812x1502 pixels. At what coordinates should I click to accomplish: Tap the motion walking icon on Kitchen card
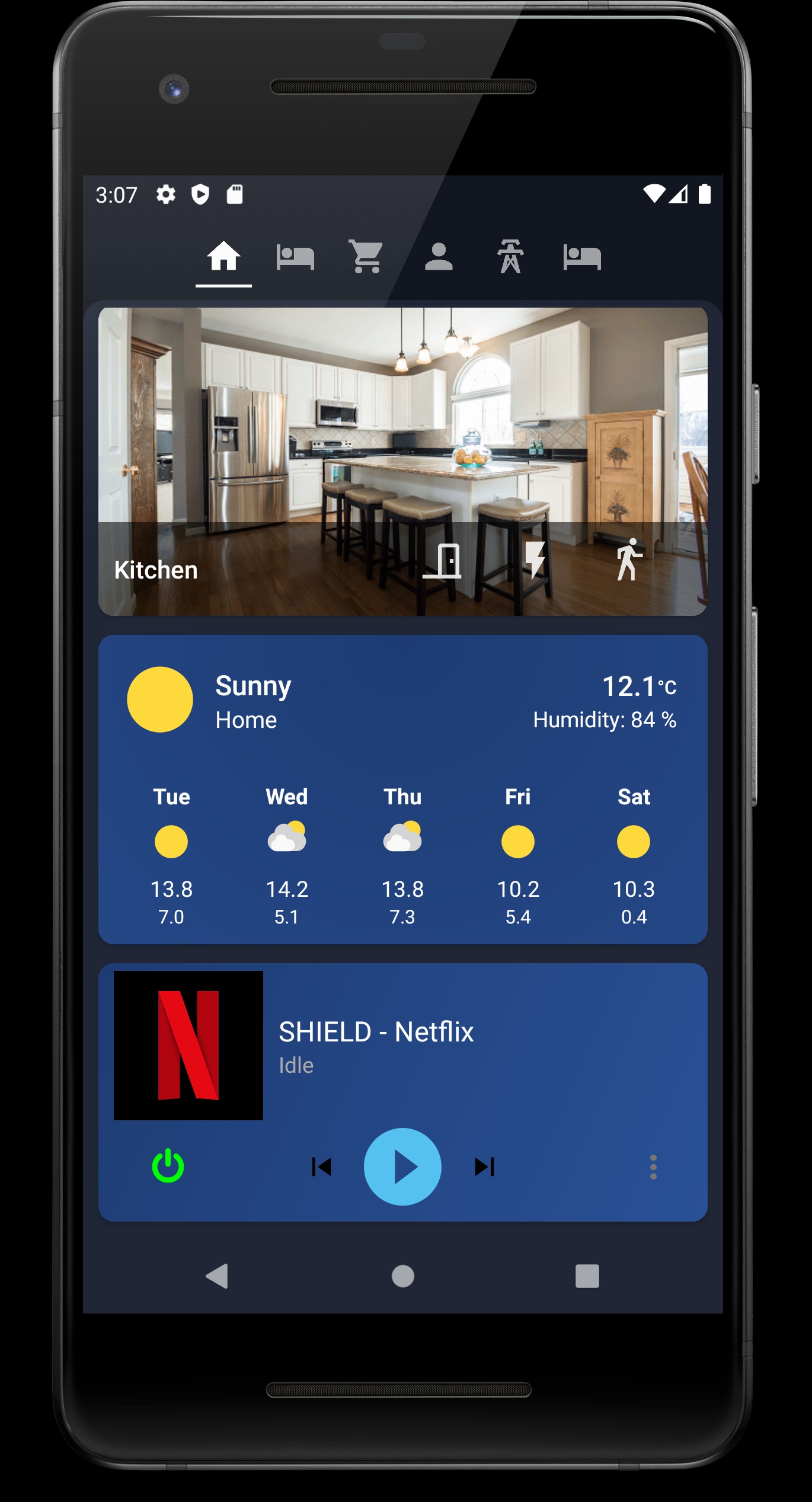tap(629, 560)
